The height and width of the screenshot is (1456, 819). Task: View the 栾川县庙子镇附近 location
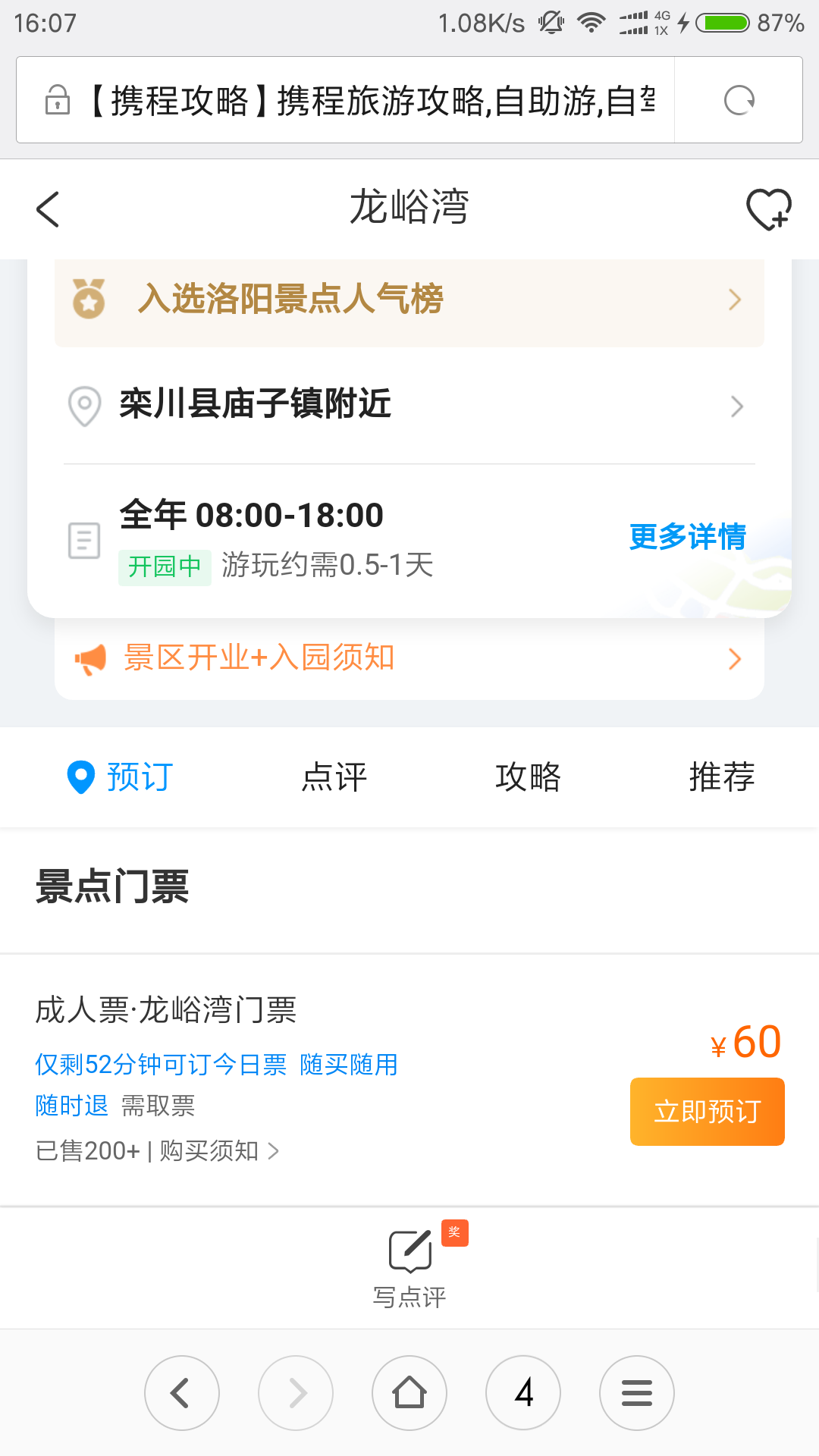409,405
